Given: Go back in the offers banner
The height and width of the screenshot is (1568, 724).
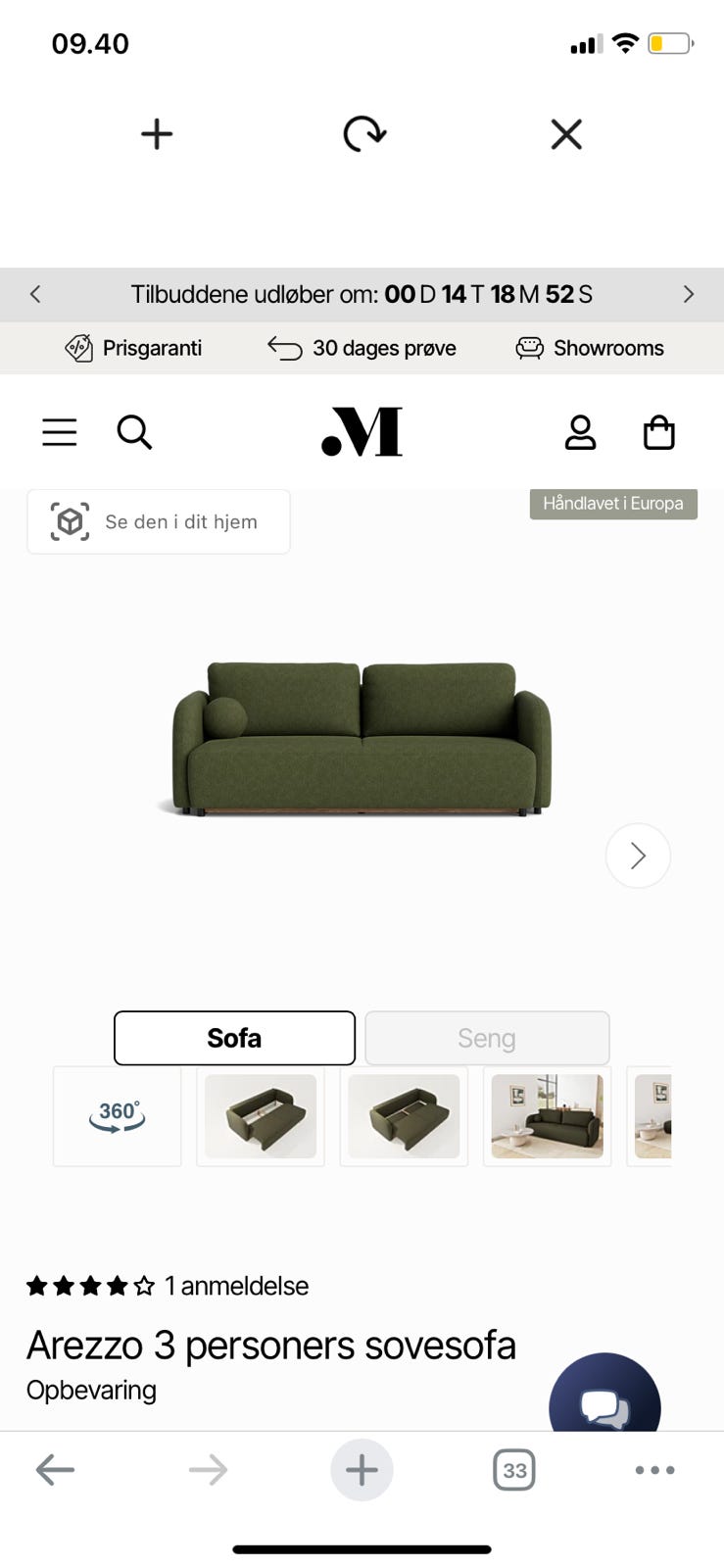Looking at the screenshot, I should pos(35,294).
